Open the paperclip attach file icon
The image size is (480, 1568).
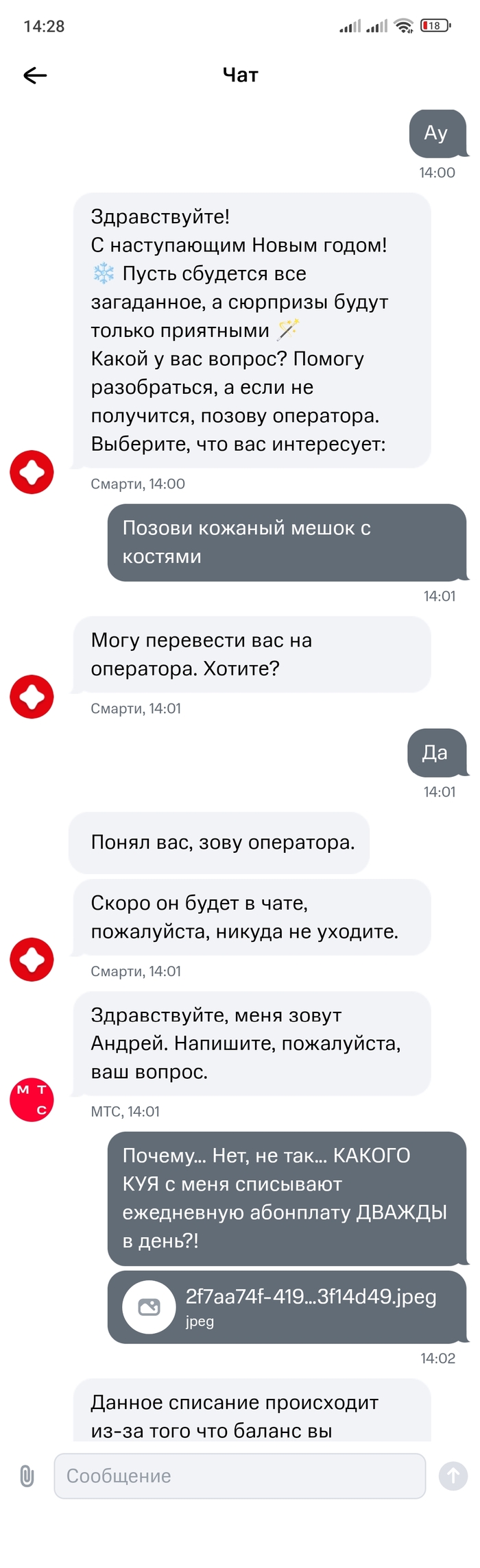tap(27, 1476)
